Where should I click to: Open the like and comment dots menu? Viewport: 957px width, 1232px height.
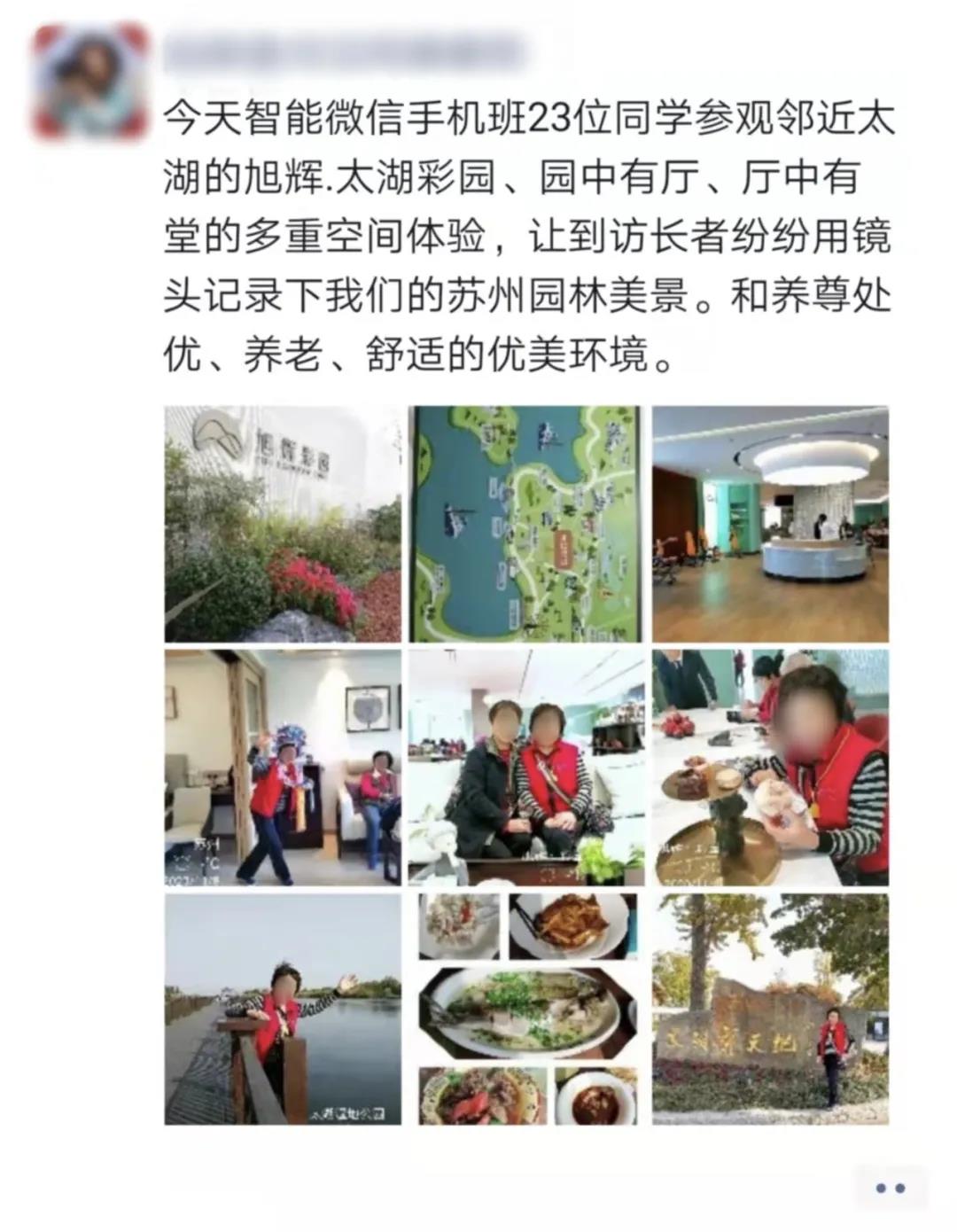890,1188
